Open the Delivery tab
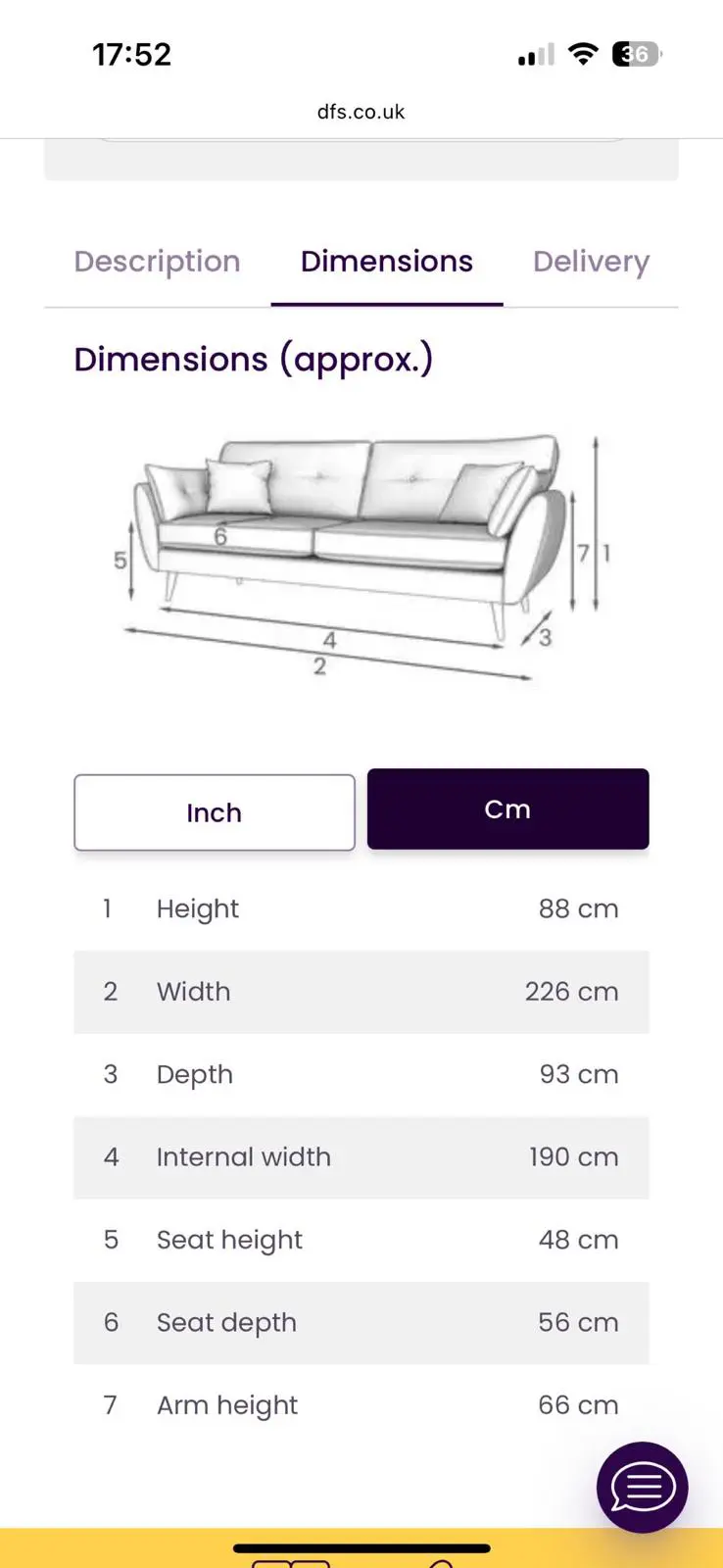Screen dimensions: 723x1568 point(591,262)
